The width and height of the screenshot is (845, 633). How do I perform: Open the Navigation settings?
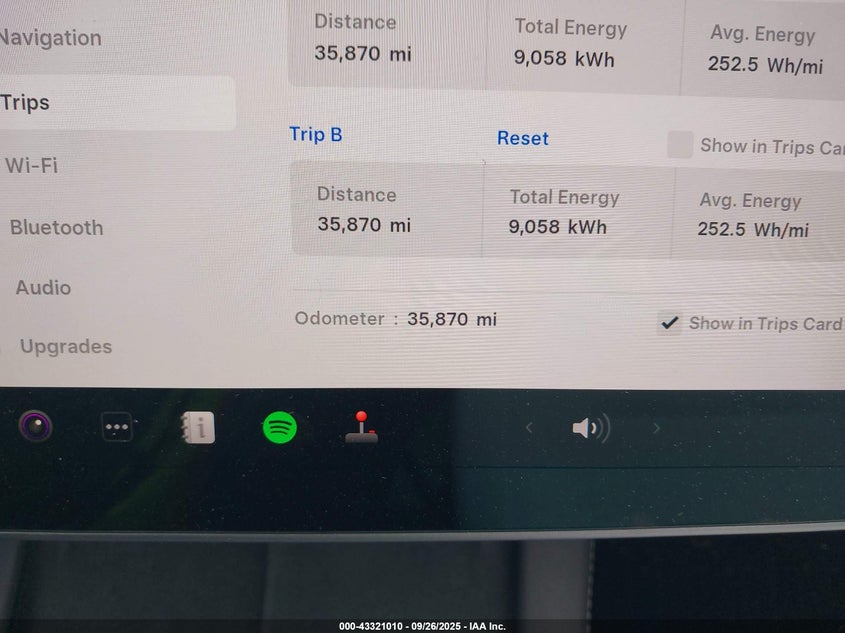pos(50,39)
